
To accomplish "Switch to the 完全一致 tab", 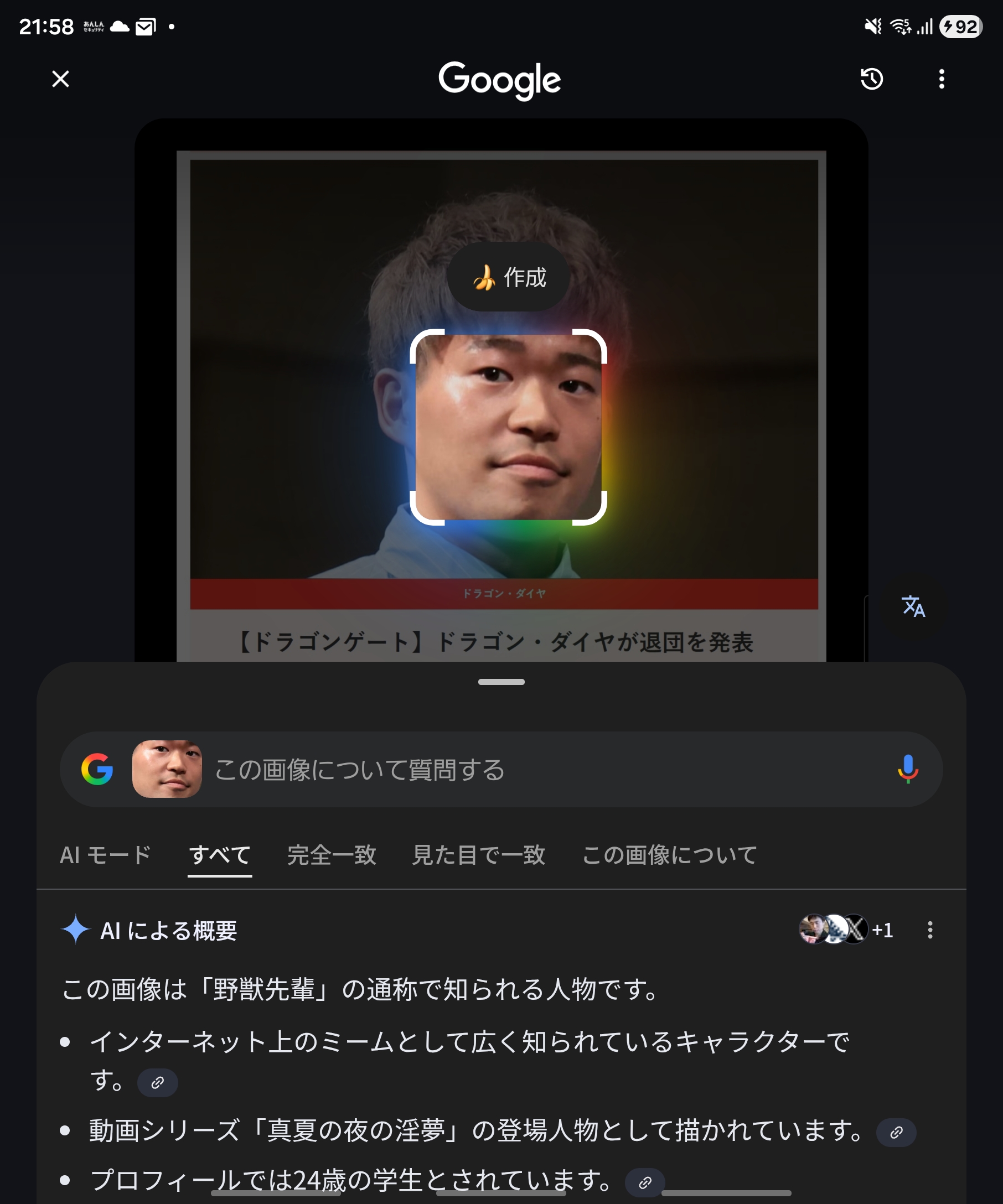I will (332, 855).
